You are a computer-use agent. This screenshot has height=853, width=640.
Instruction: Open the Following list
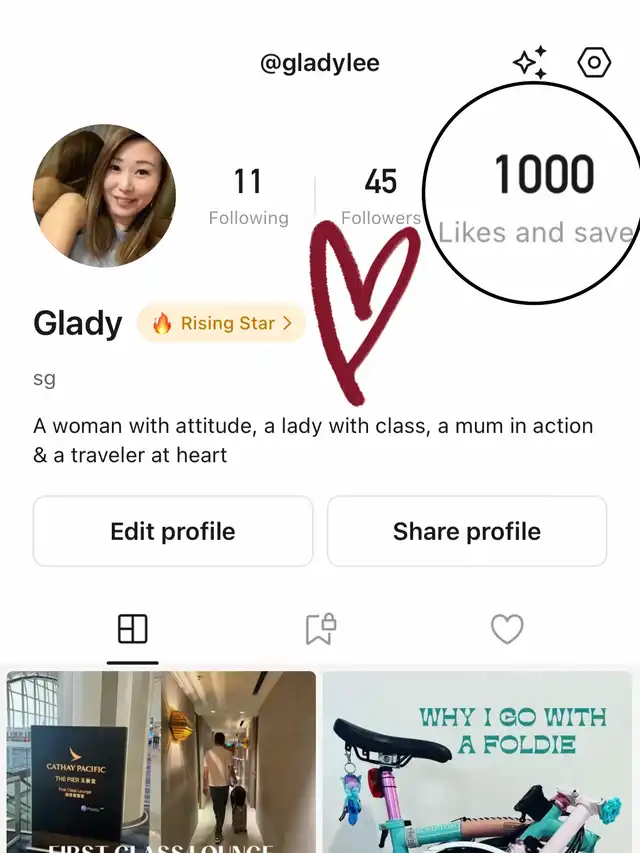248,196
